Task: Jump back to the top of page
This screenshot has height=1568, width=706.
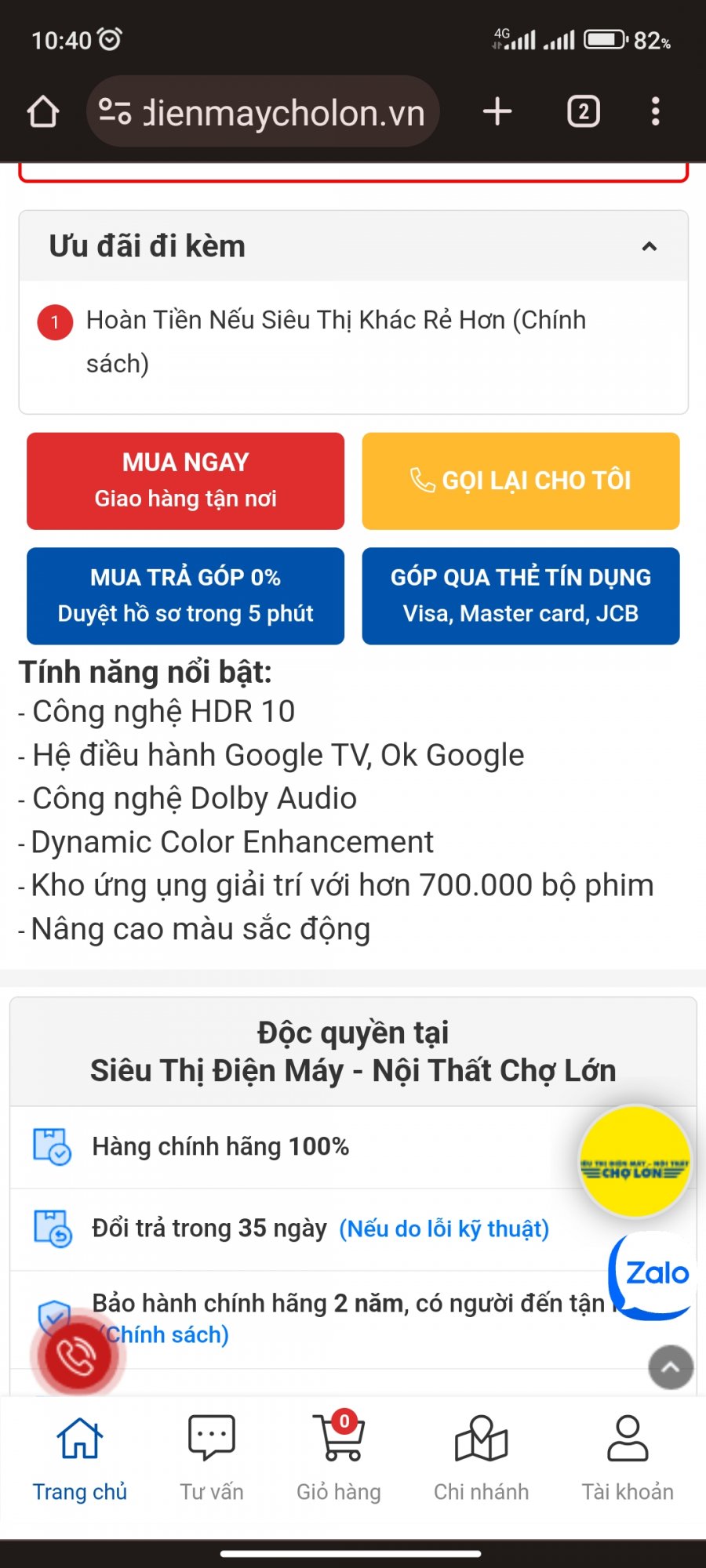Action: click(671, 1367)
